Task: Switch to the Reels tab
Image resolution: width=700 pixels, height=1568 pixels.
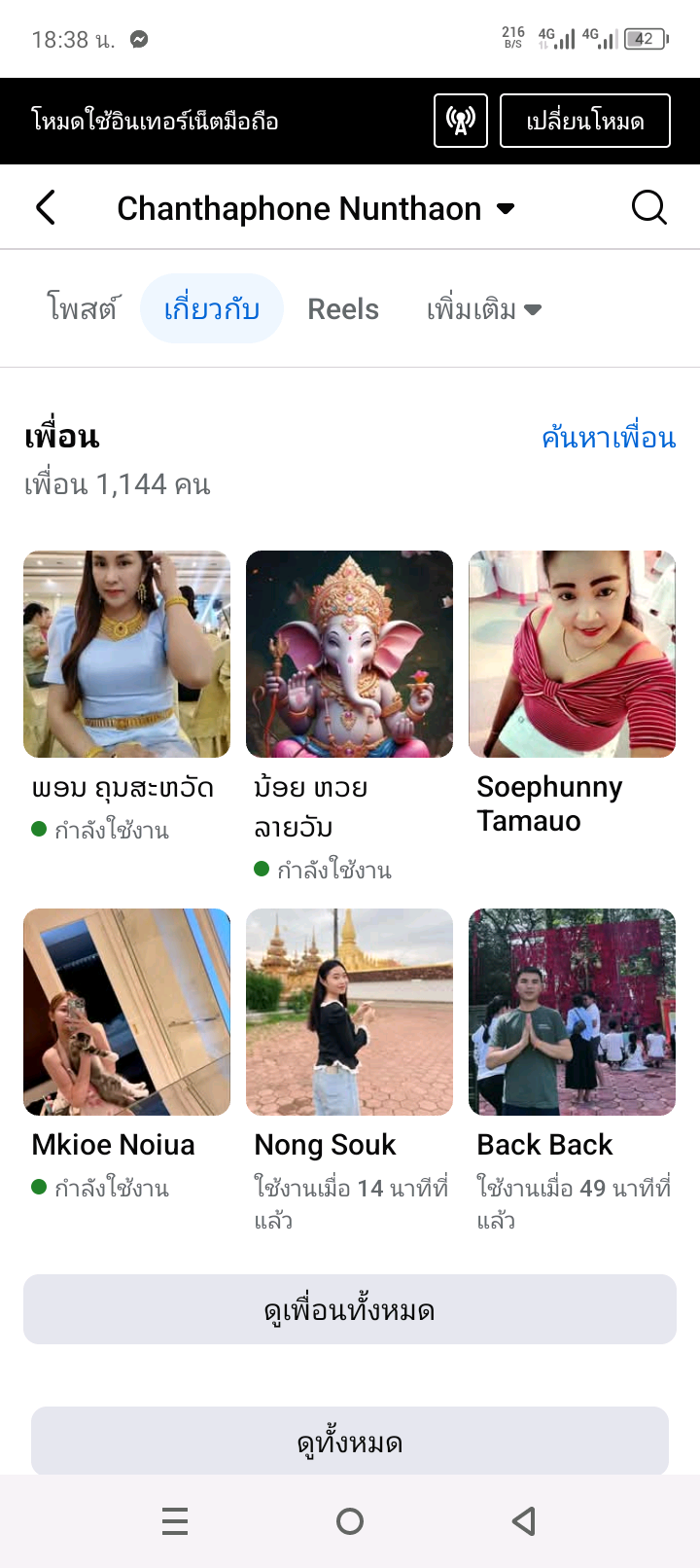Action: (343, 309)
